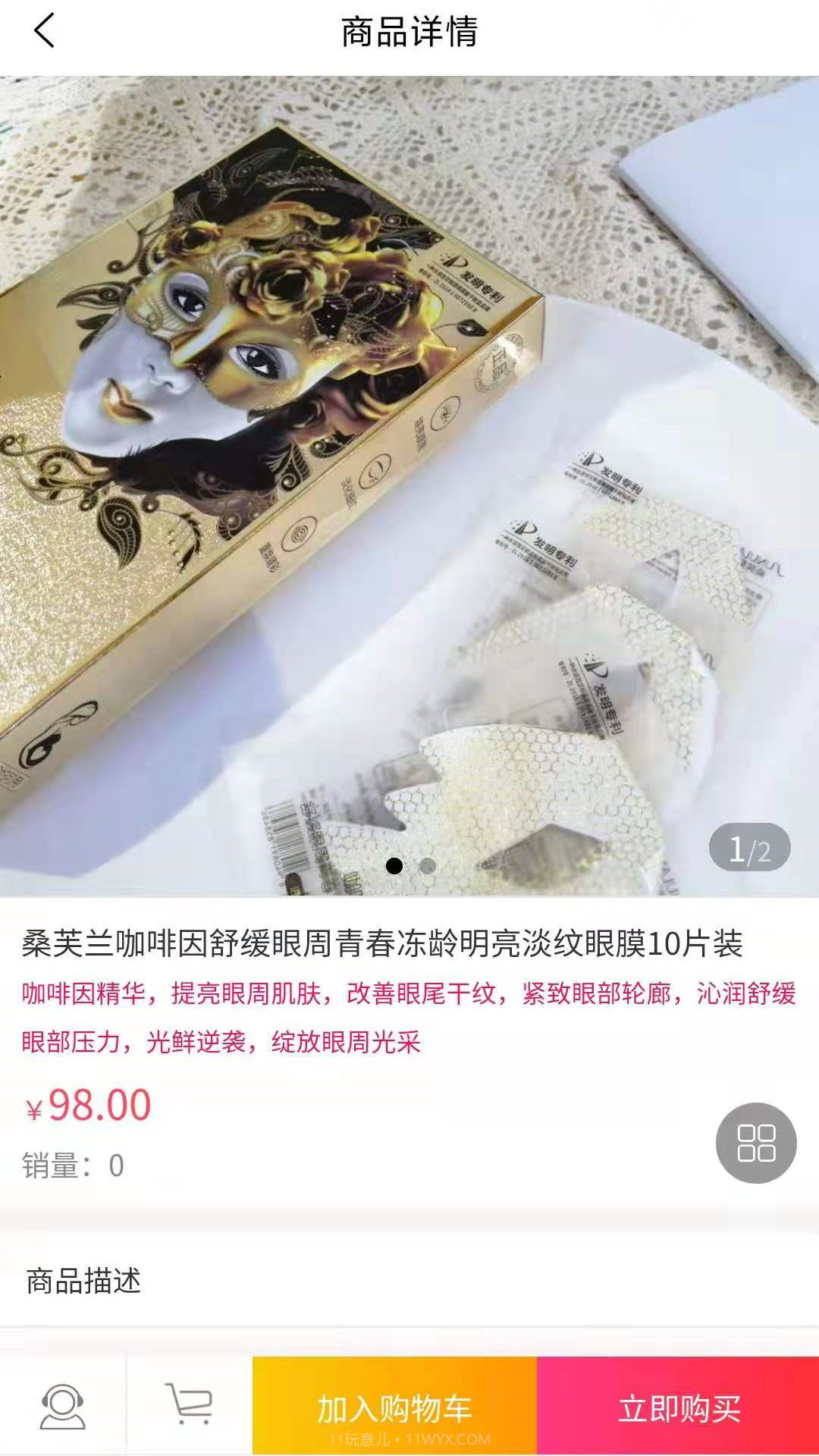Tap the eye mask product photo

pyautogui.click(x=409, y=478)
